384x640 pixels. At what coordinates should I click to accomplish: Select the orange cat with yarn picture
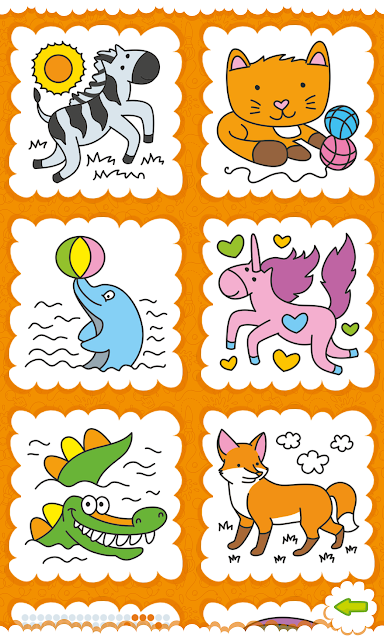(288, 111)
